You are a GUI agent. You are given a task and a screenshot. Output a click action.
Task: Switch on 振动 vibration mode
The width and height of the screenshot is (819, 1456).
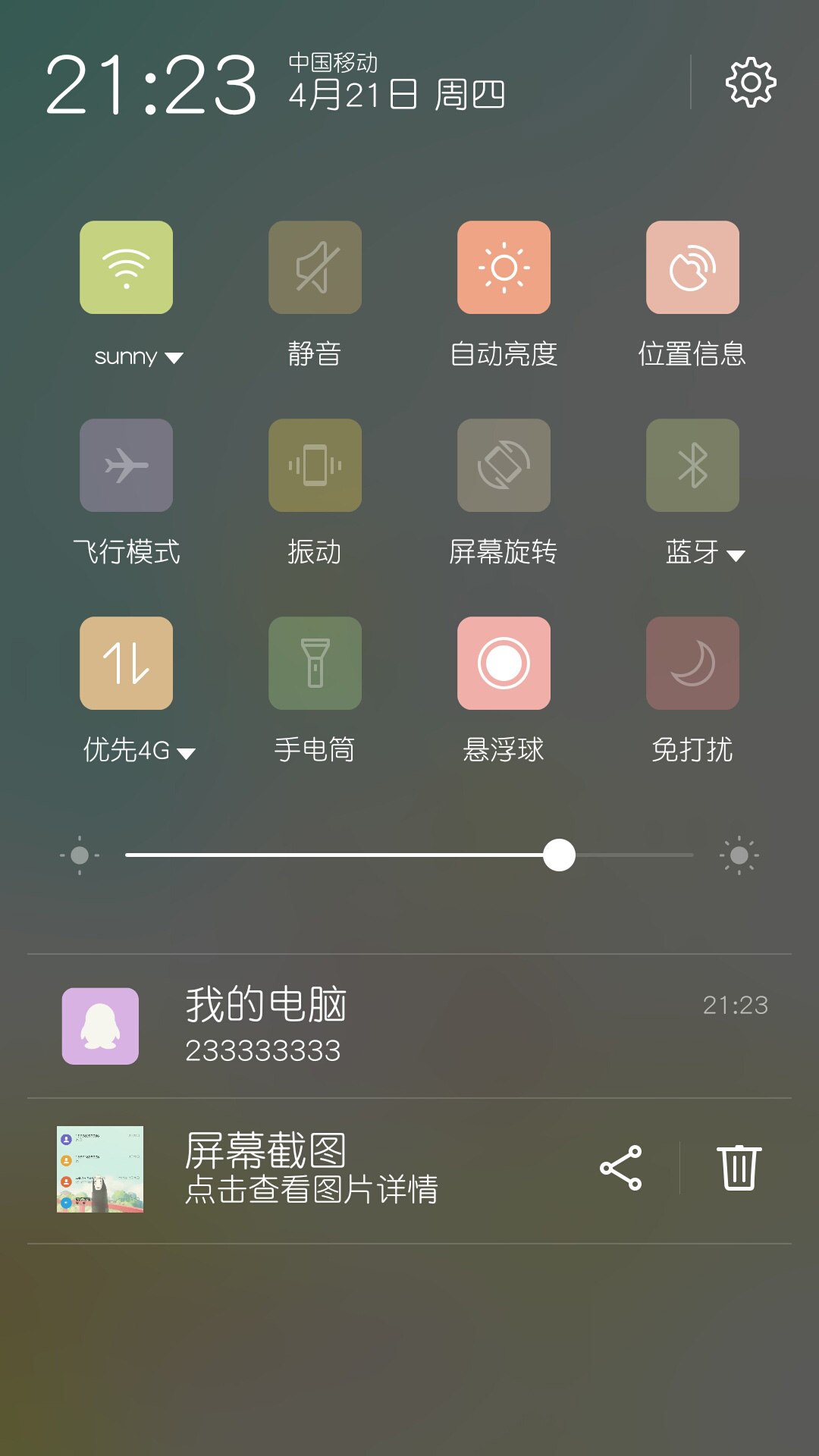(315, 465)
